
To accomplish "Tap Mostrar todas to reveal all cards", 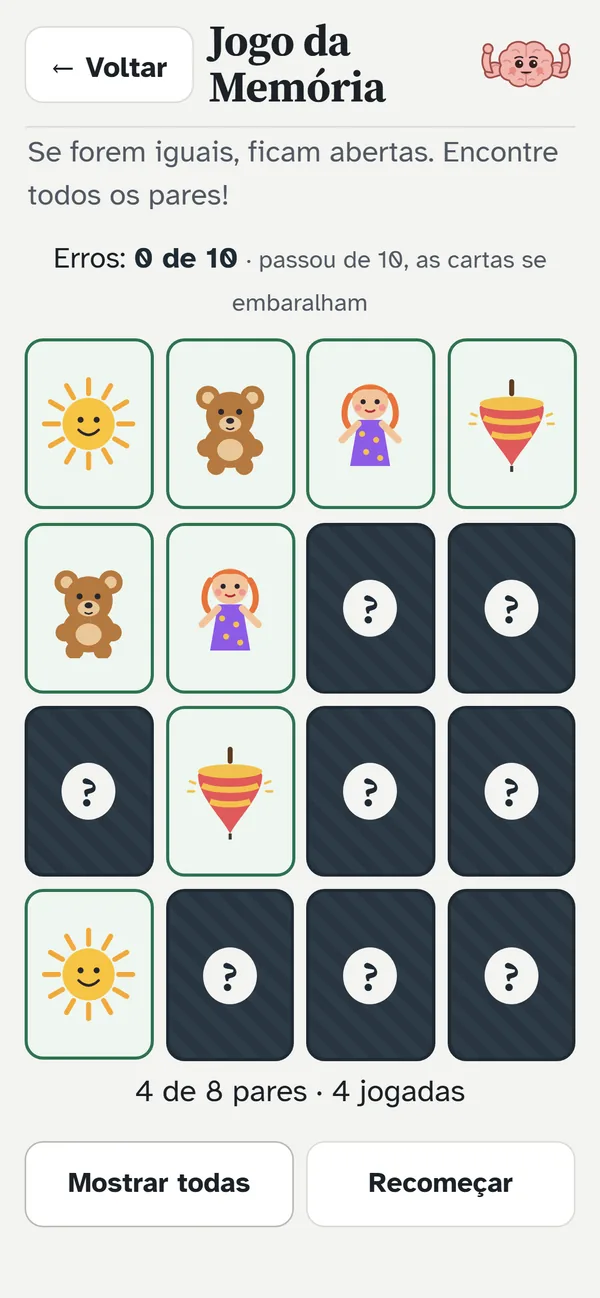I will click(x=159, y=1184).
